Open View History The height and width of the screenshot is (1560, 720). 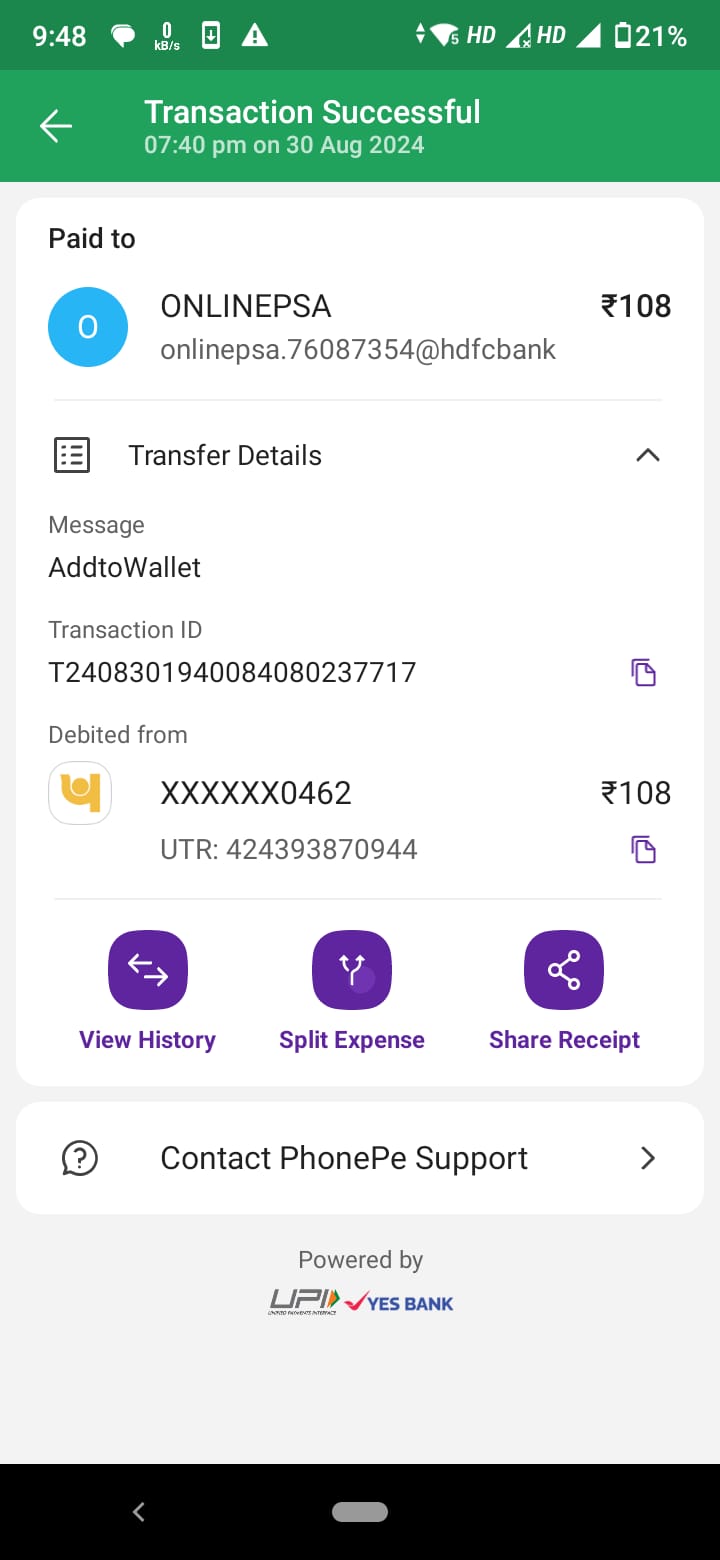[148, 971]
